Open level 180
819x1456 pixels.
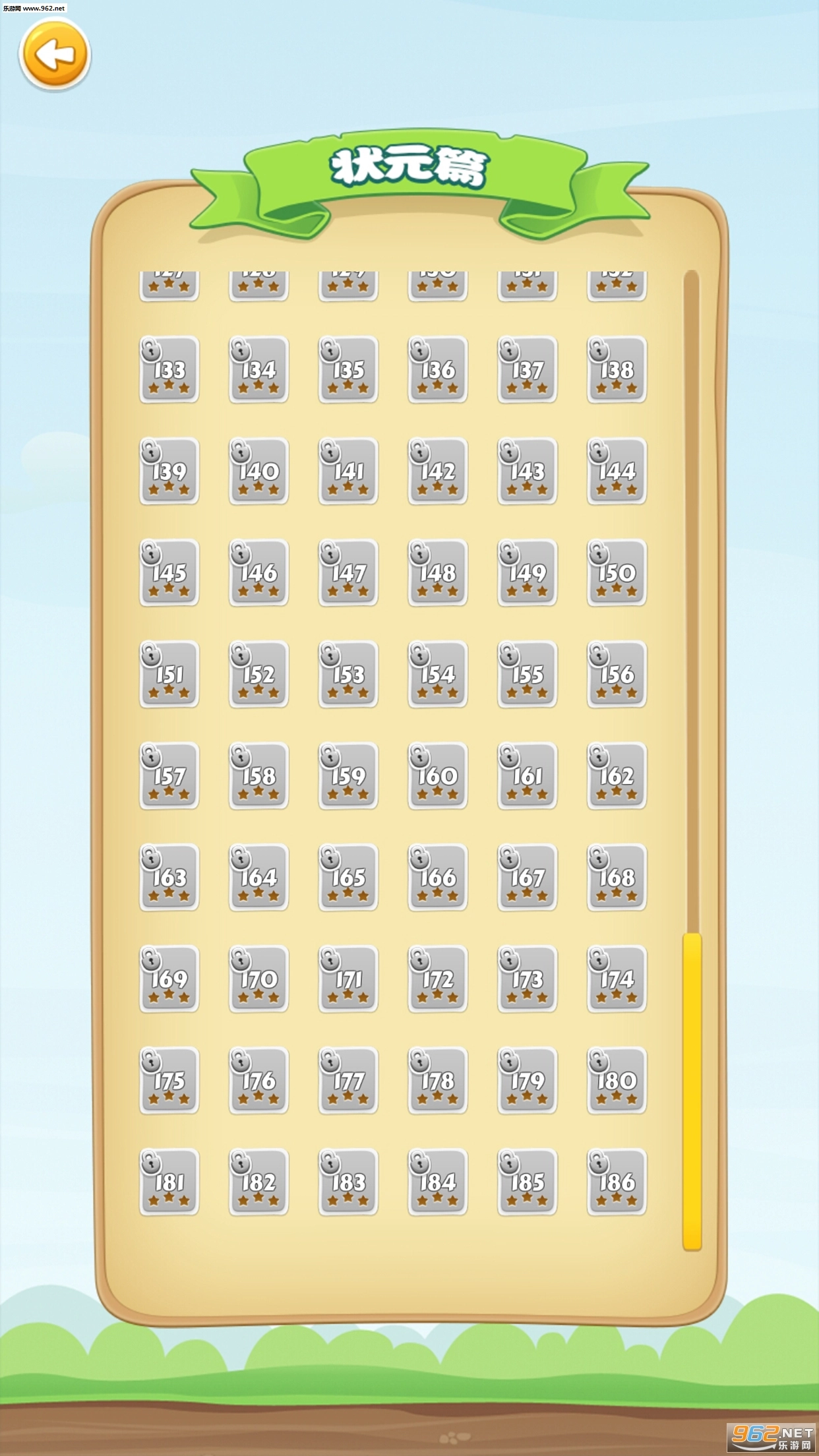coord(617,1080)
